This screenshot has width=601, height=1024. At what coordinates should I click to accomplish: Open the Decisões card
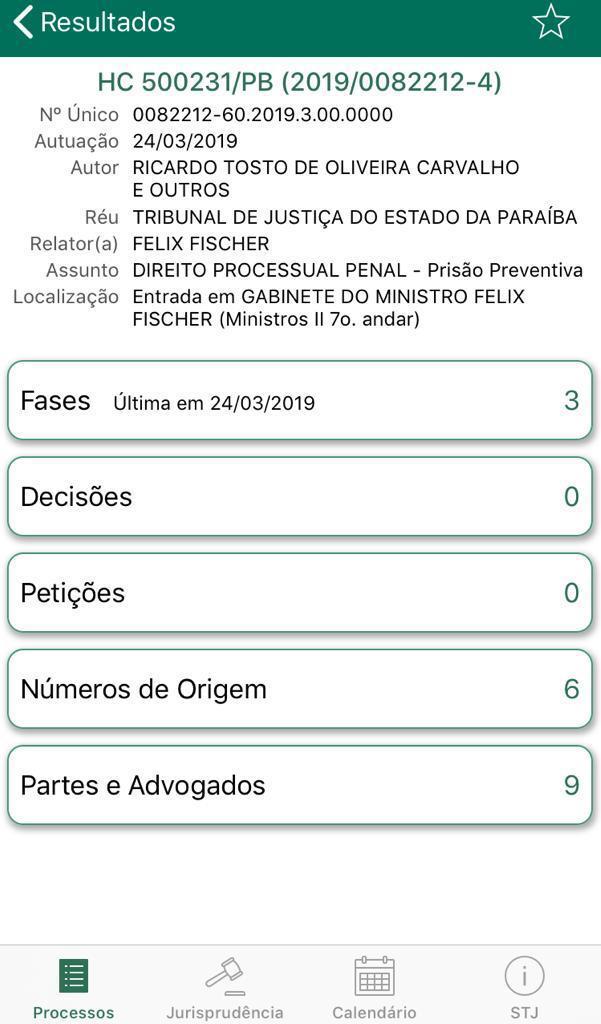coord(300,496)
